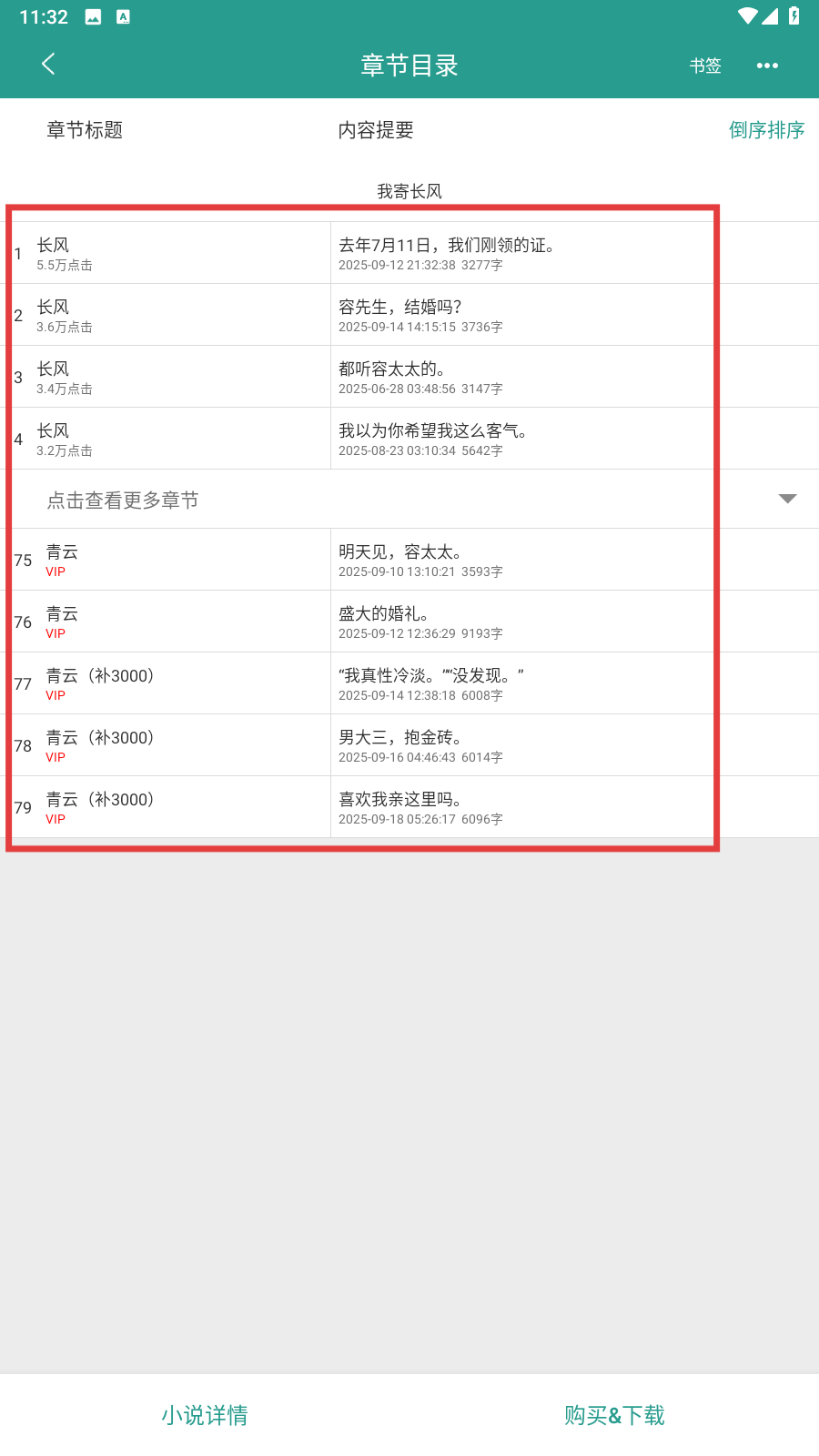Open chapter 1 长风
Image resolution: width=819 pixels, height=1456 pixels.
coord(409,253)
